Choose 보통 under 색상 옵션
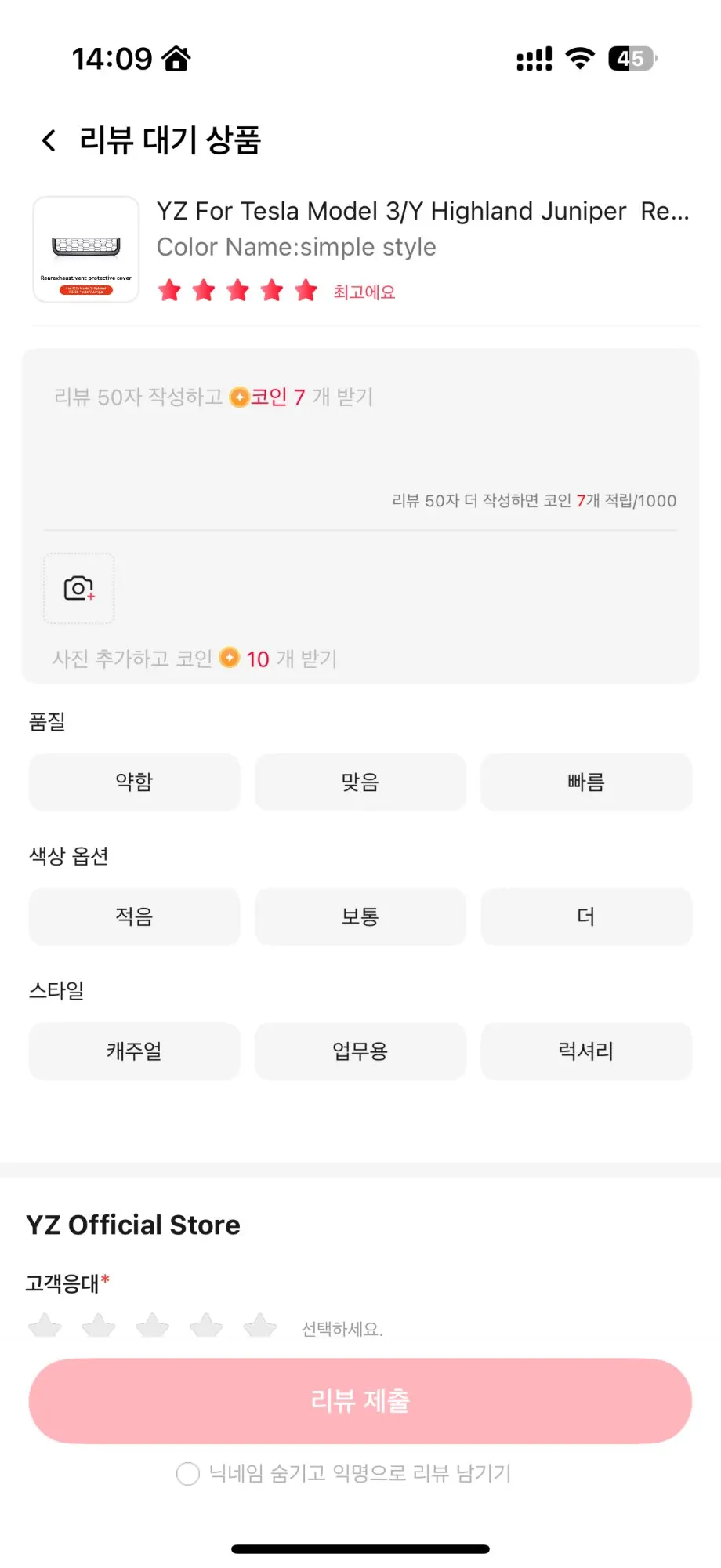The image size is (721, 1568). click(360, 916)
